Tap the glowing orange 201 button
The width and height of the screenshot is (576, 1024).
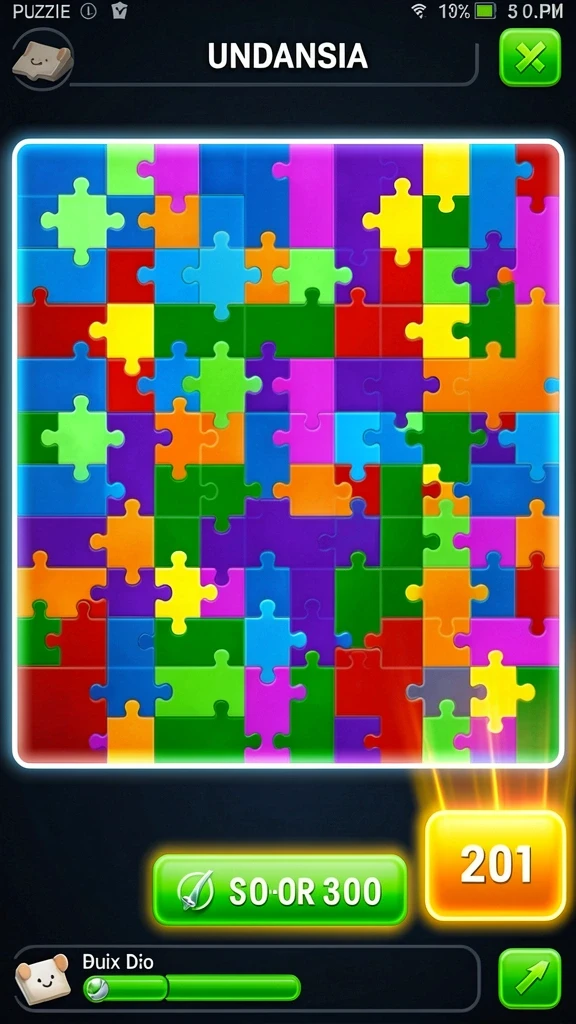pyautogui.click(x=496, y=865)
